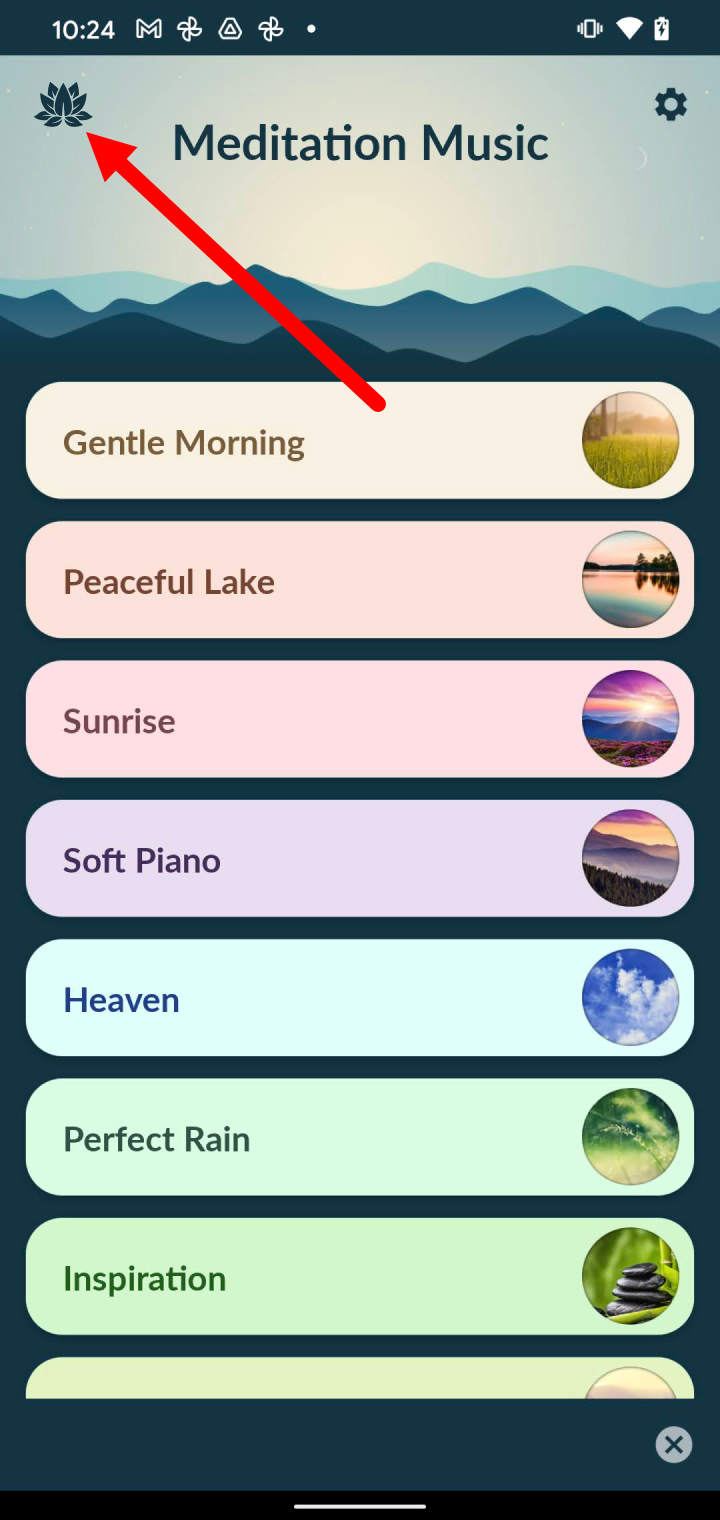Play the Gentle Morning track

[x=300, y=440]
